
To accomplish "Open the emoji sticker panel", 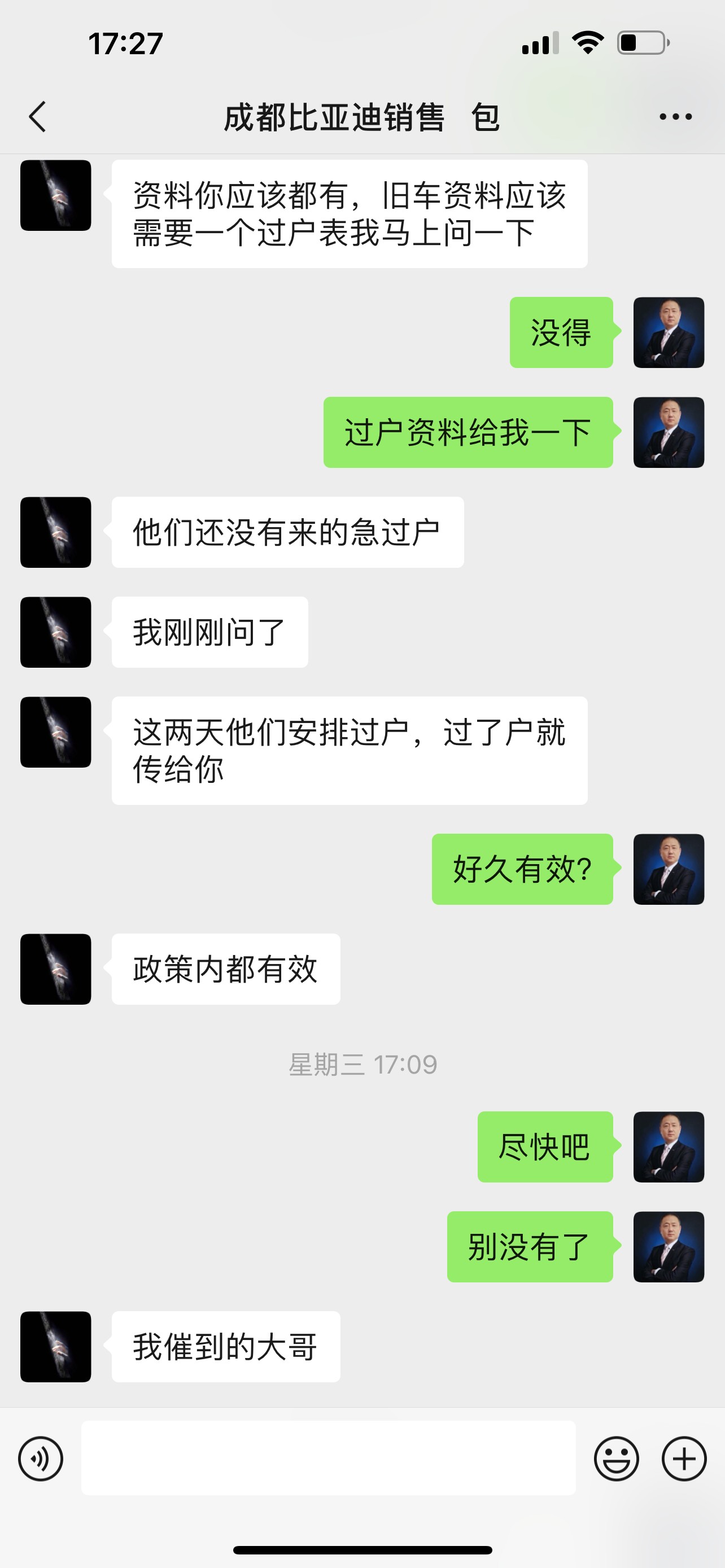I will (616, 1458).
